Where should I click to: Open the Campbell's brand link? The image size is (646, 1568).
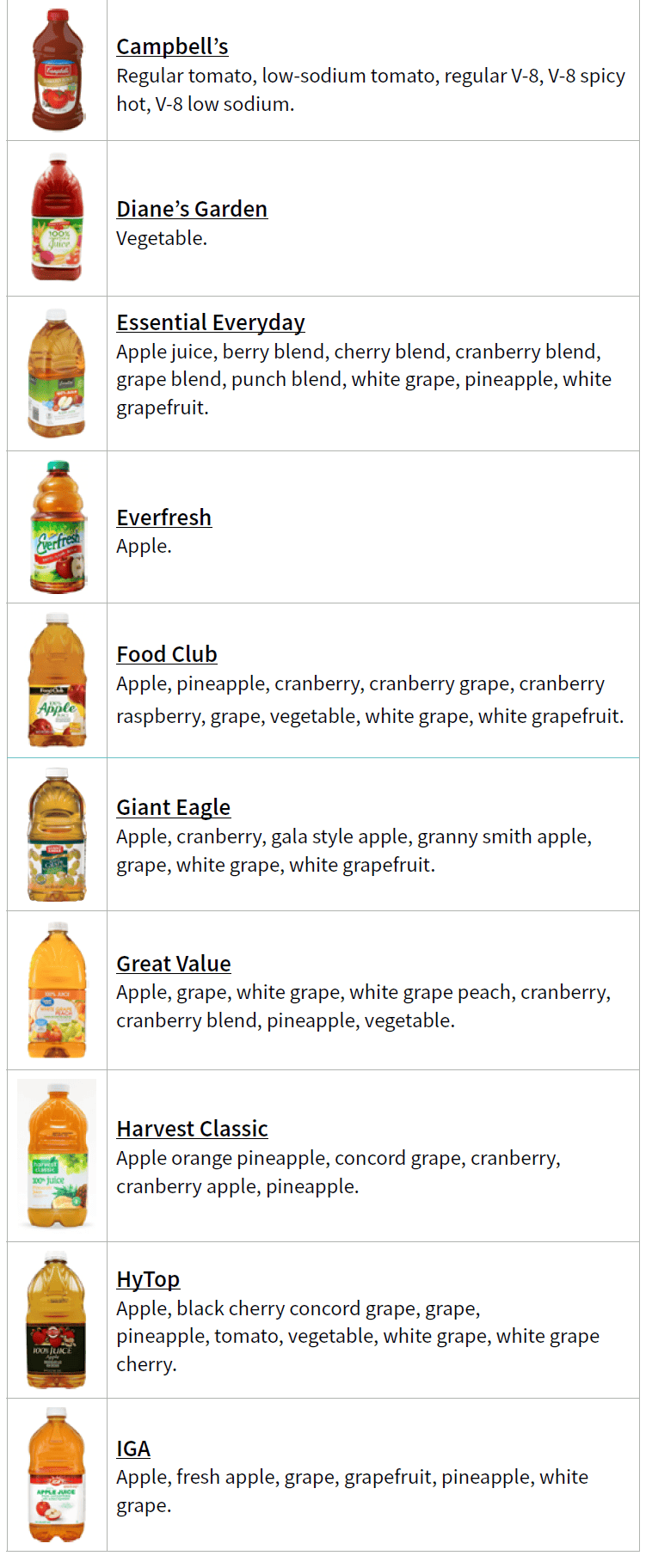(x=172, y=47)
